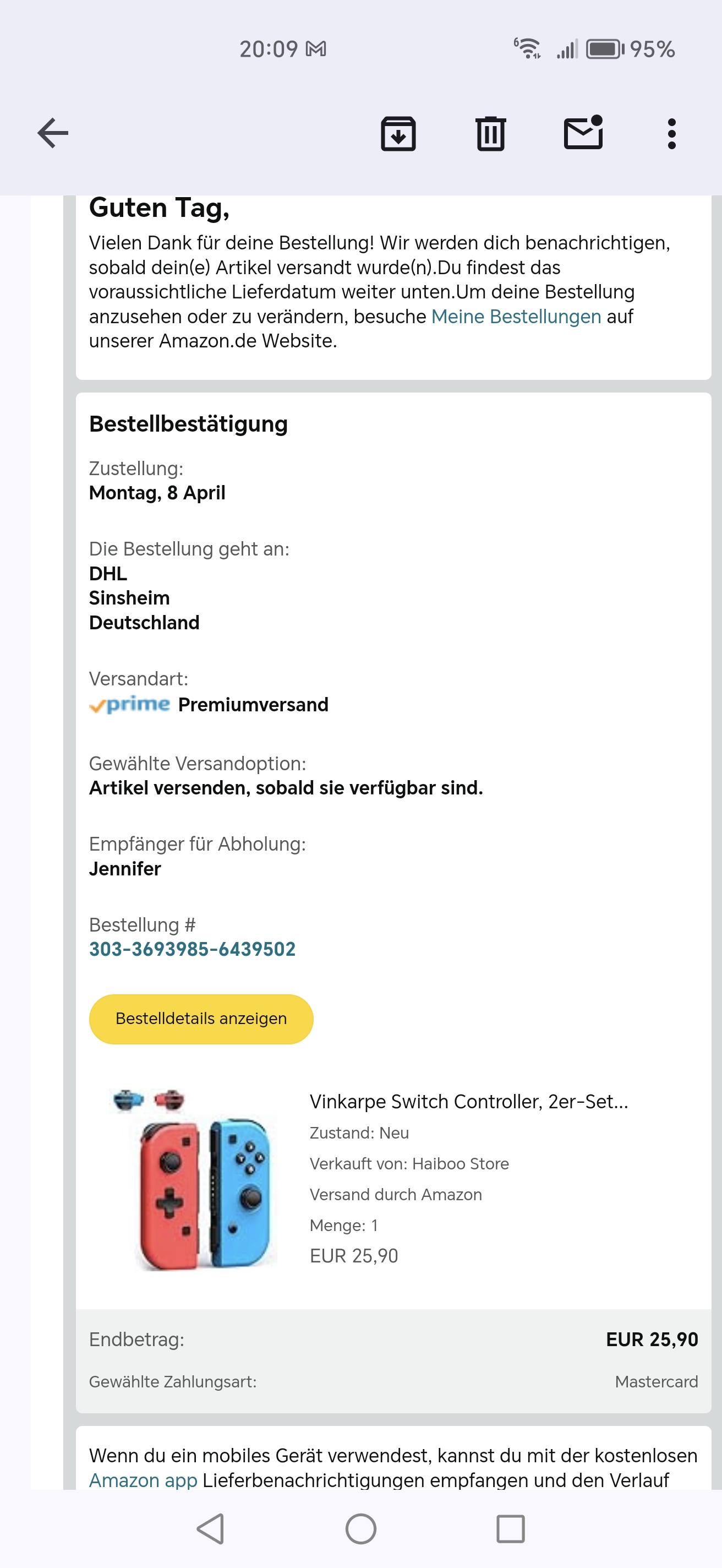Open the overflow menu
722x1568 pixels.
[x=671, y=133]
